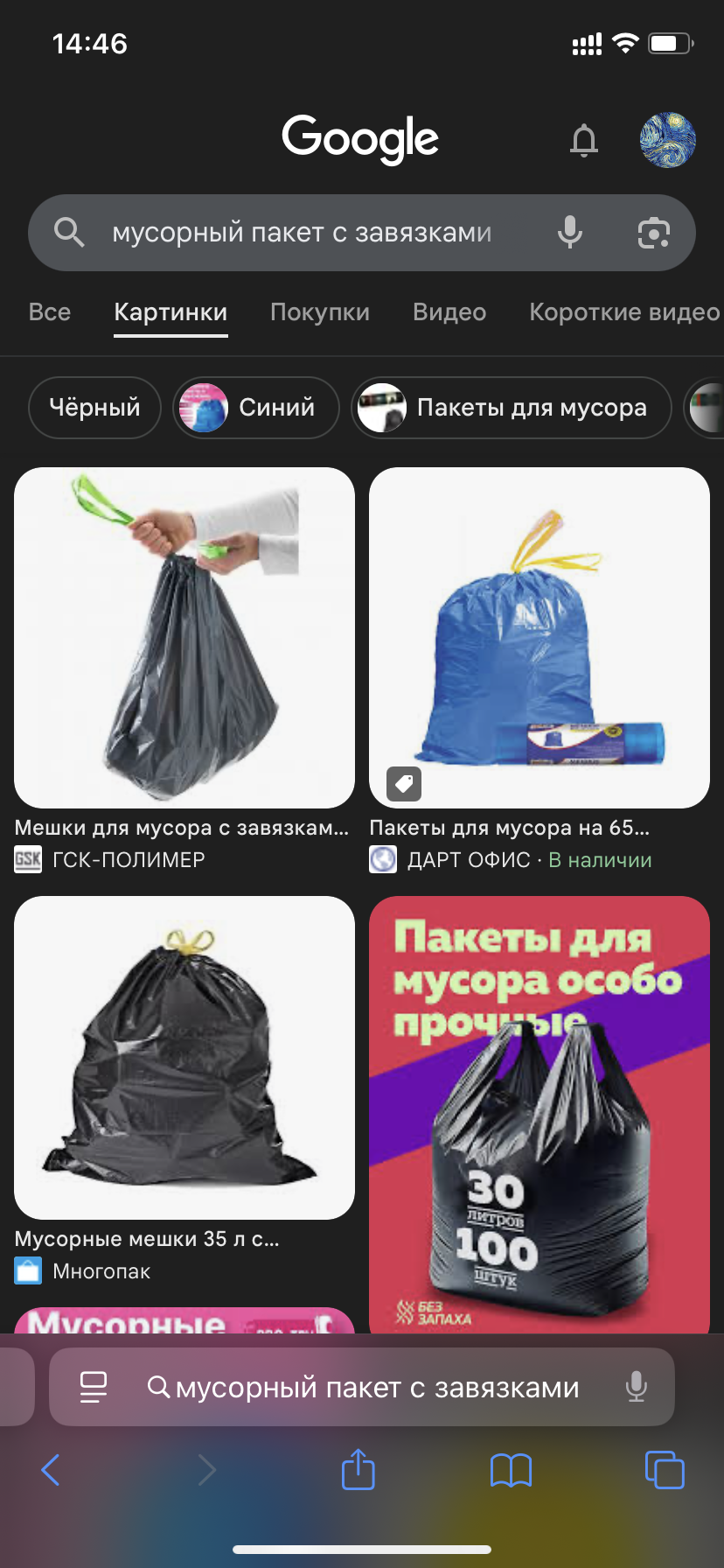Open the Пакеты для мусора особо прочные image
This screenshot has width=724, height=1568.
click(x=539, y=1113)
